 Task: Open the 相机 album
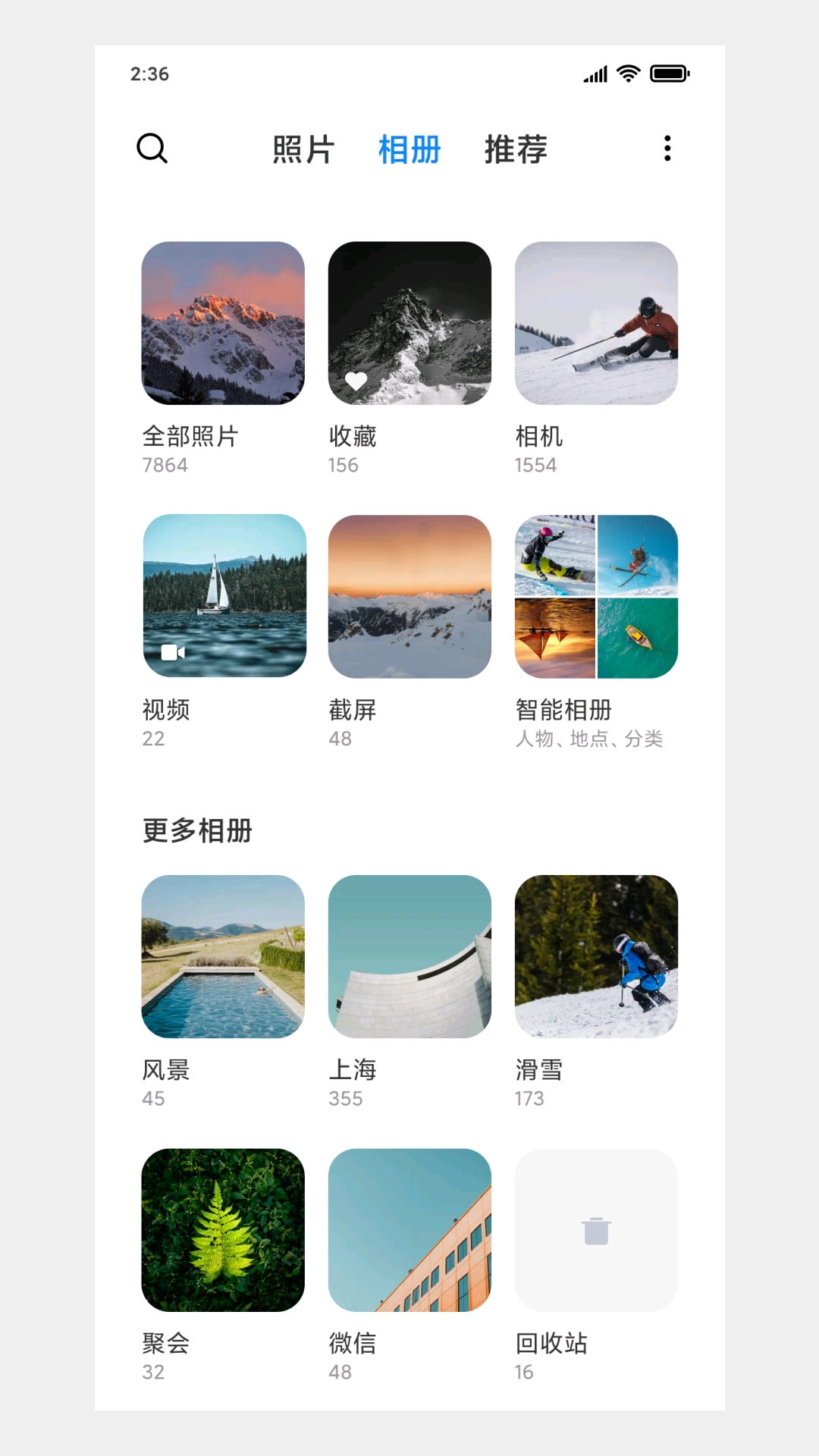click(x=596, y=323)
